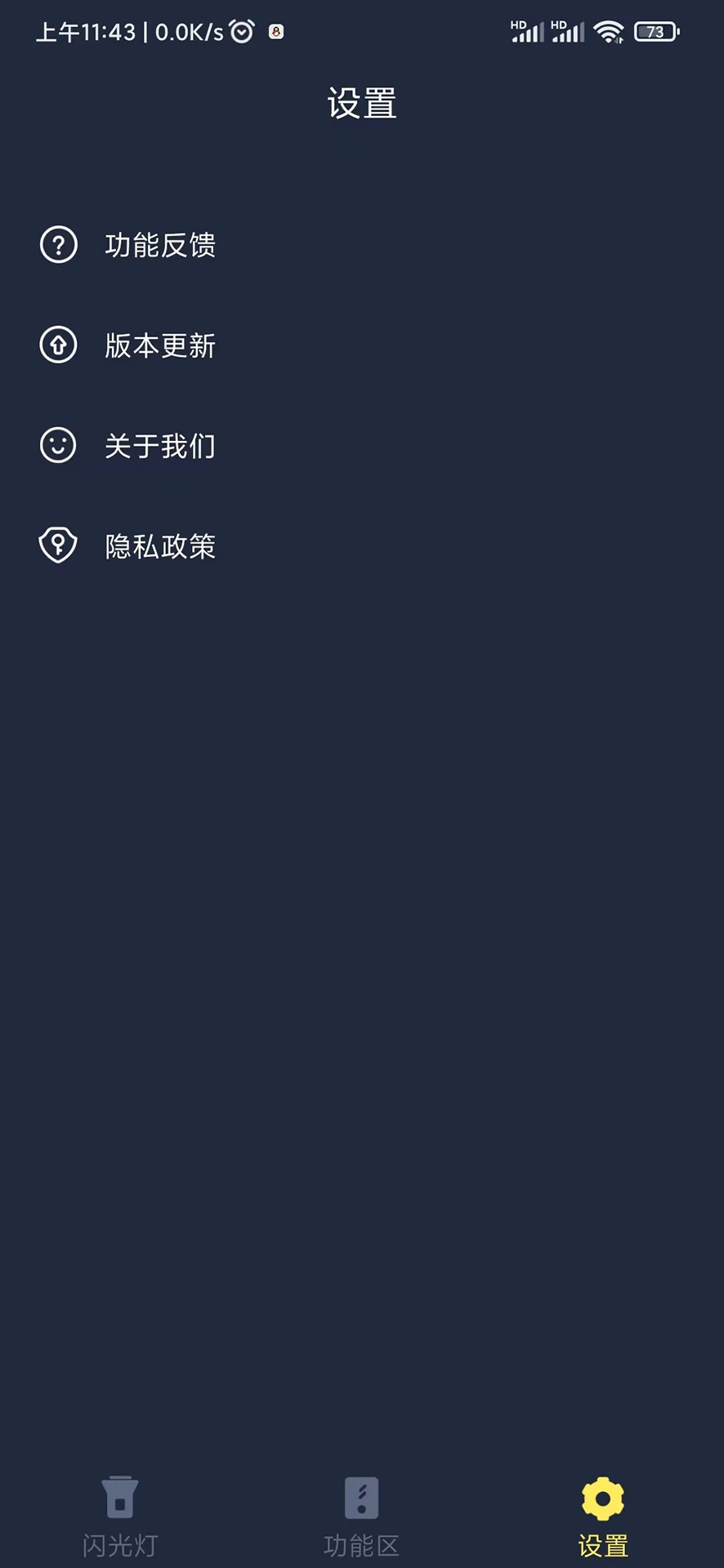
Task: Tap the question mark icon beside 功能反馈
Action: [x=57, y=244]
